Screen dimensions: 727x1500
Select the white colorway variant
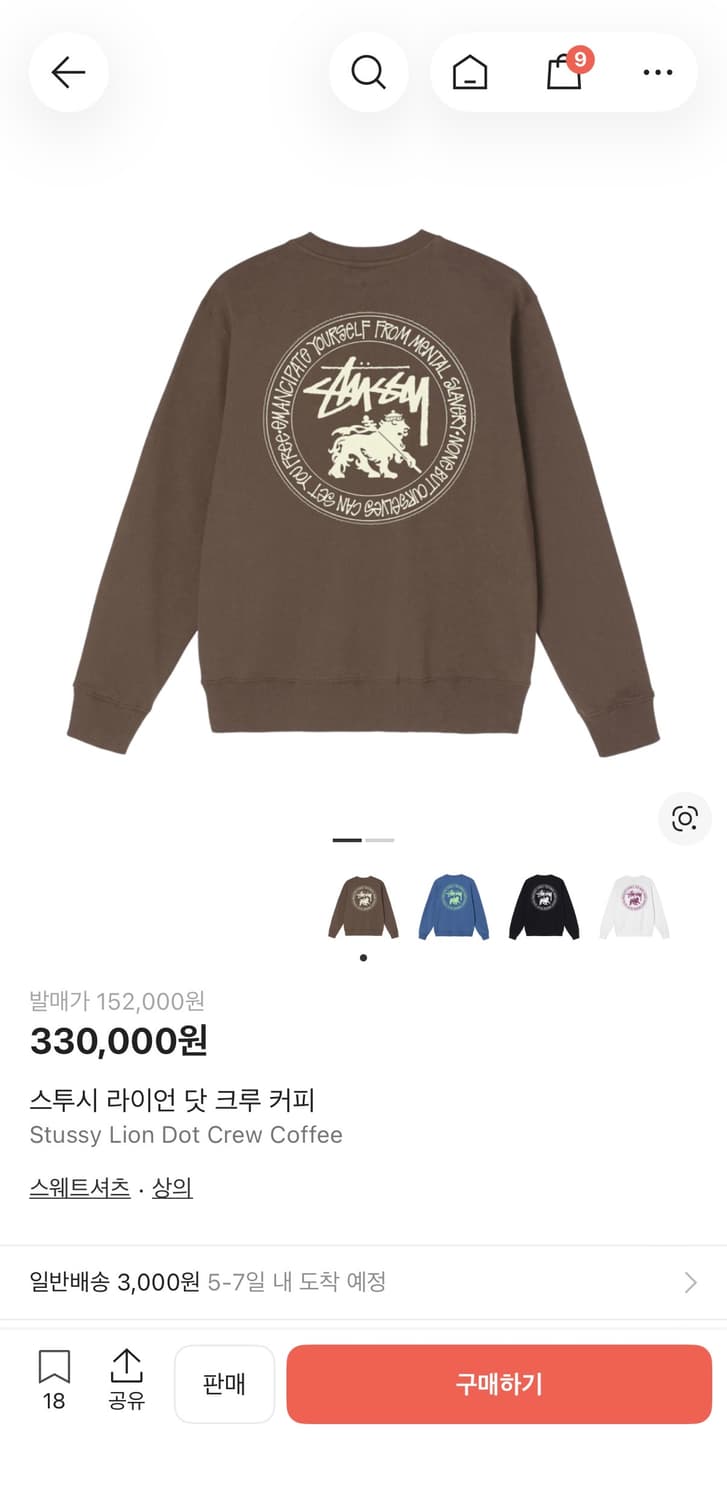point(633,903)
